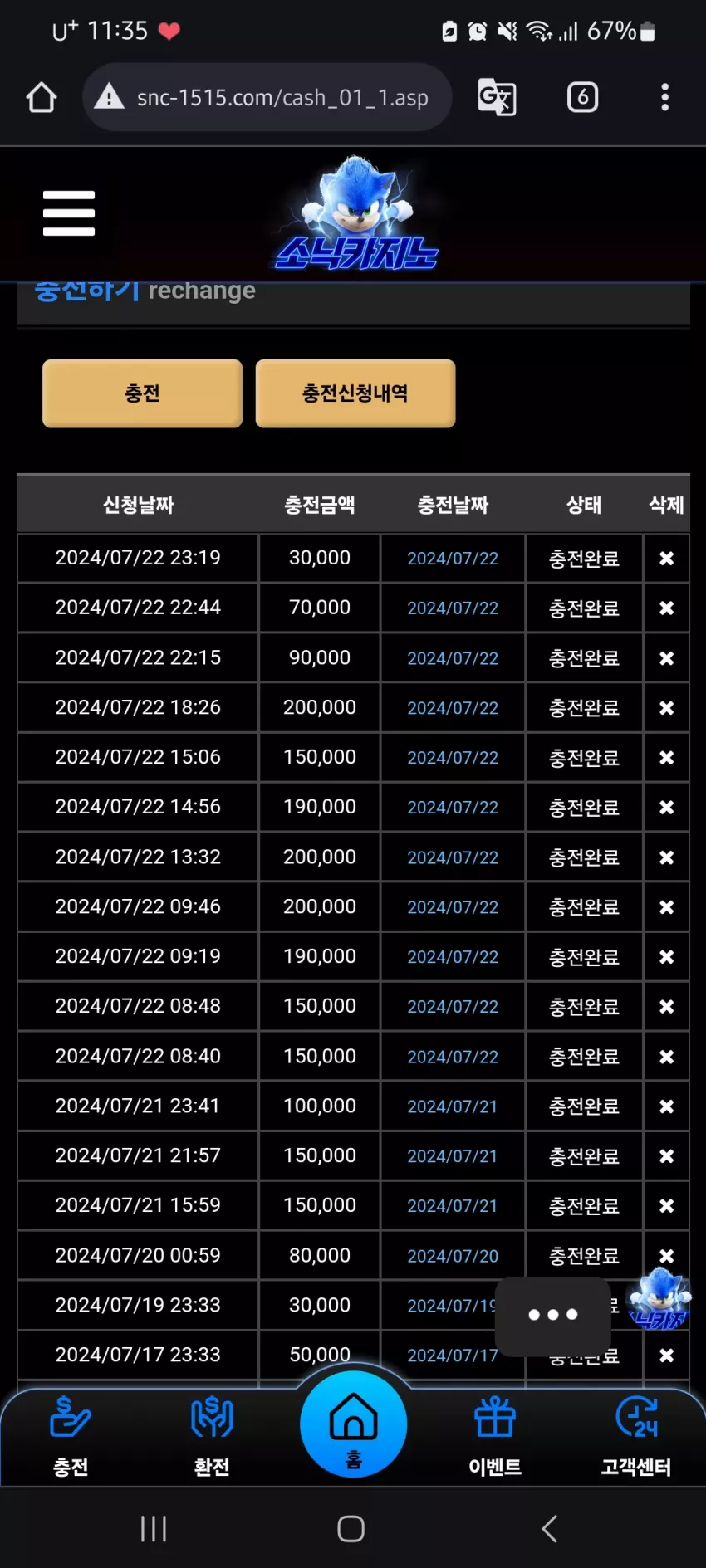The height and width of the screenshot is (1568, 706).
Task: Delete the 2024/07/22 23:19 entry
Action: tap(666, 559)
